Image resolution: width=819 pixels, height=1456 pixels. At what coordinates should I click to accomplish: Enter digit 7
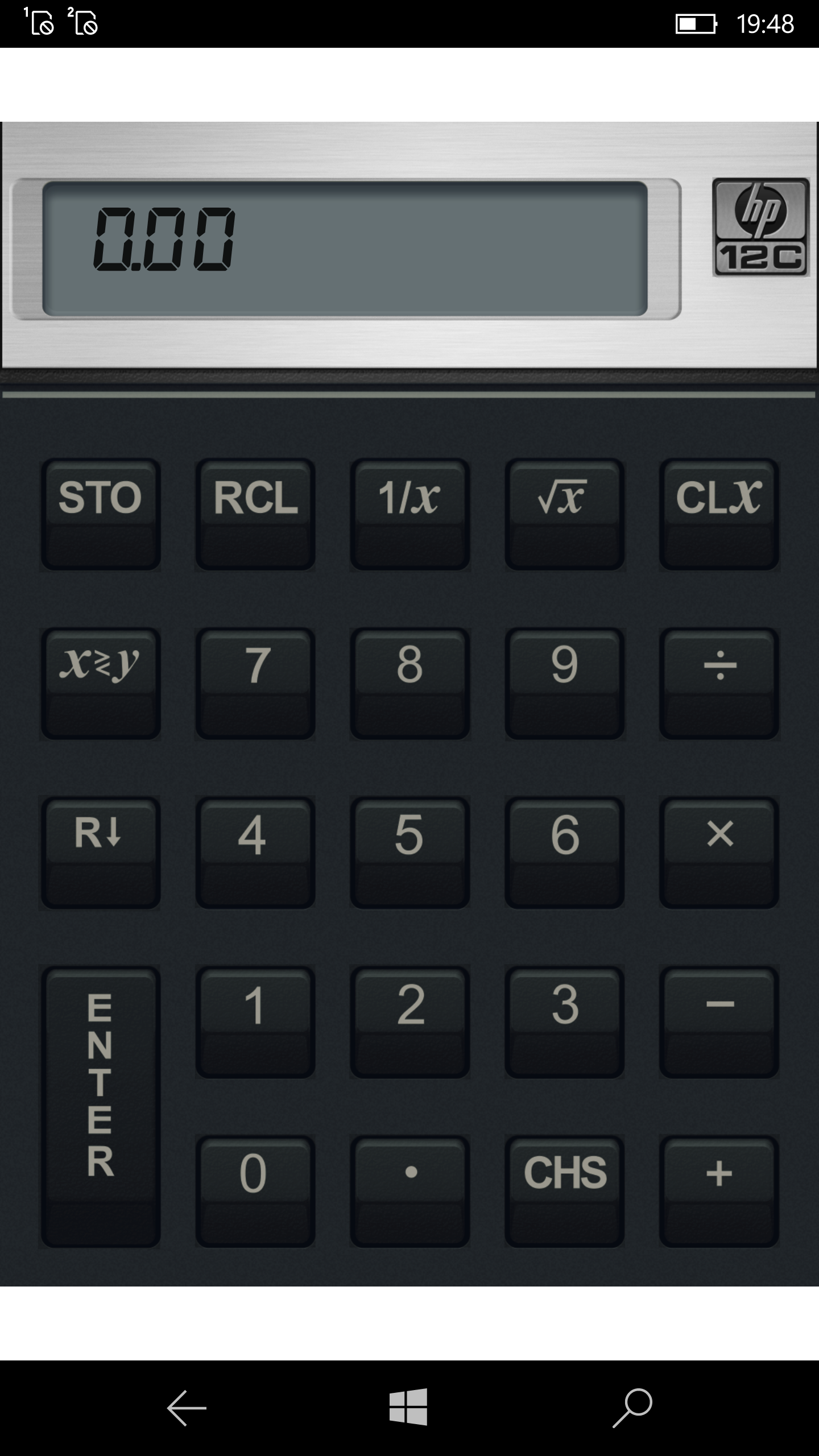click(255, 683)
